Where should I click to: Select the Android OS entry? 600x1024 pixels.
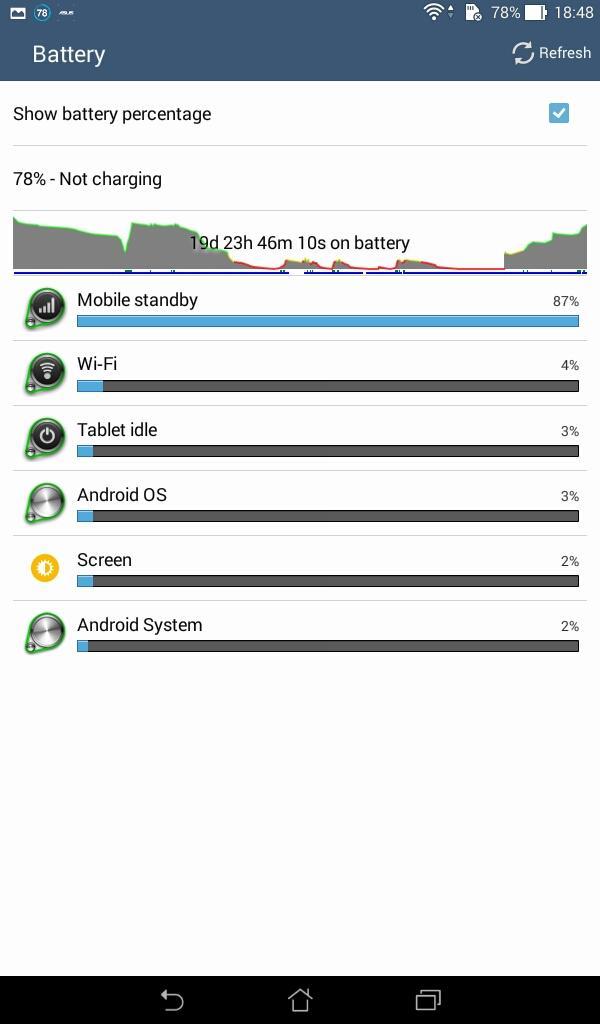tap(300, 503)
